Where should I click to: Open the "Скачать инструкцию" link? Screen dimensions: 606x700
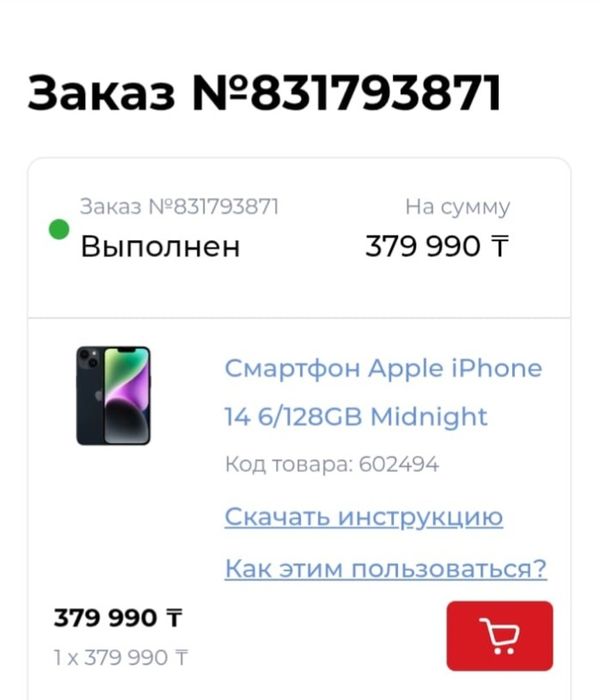[363, 517]
